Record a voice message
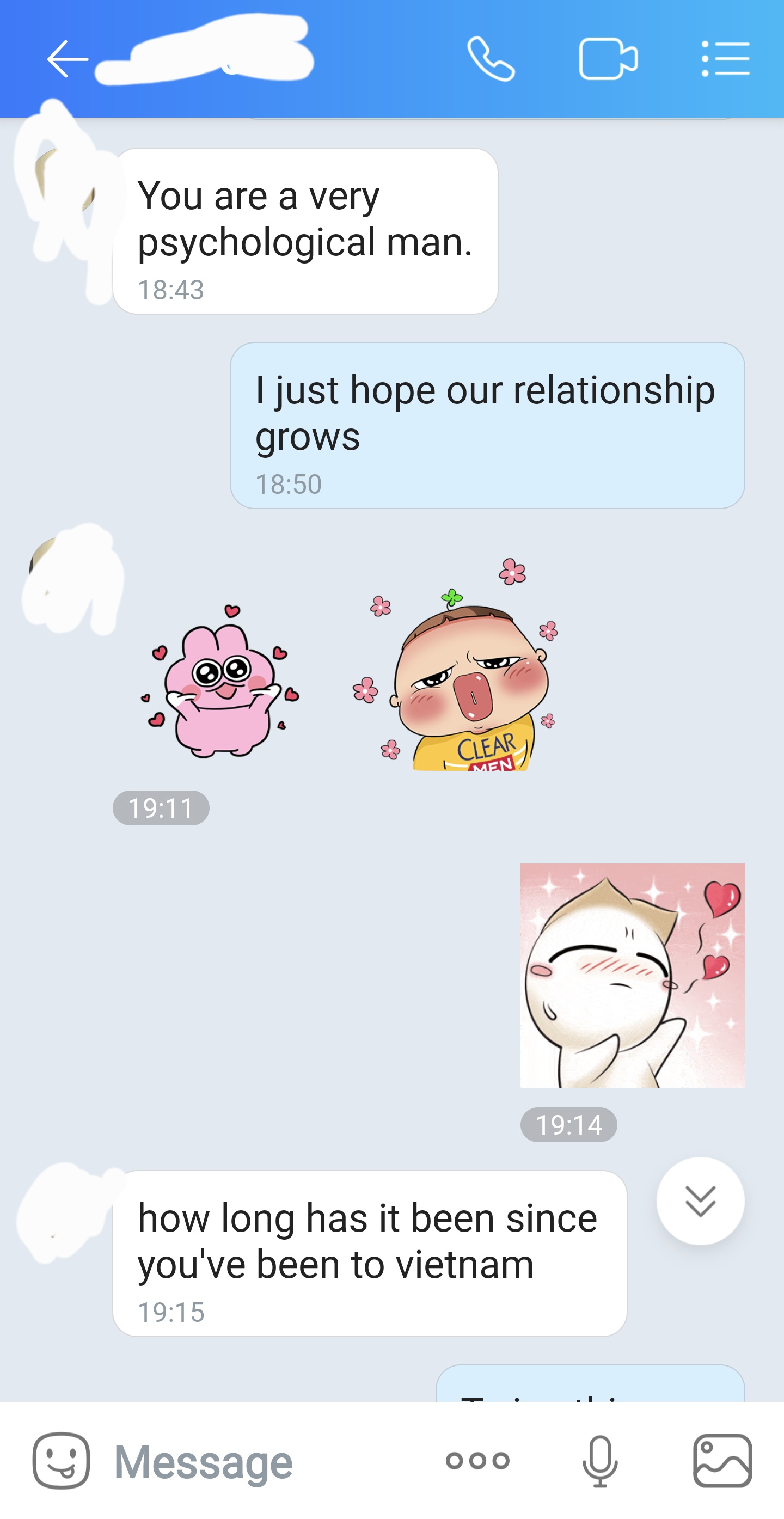Screen dimensions: 784x1519 coord(600,1461)
